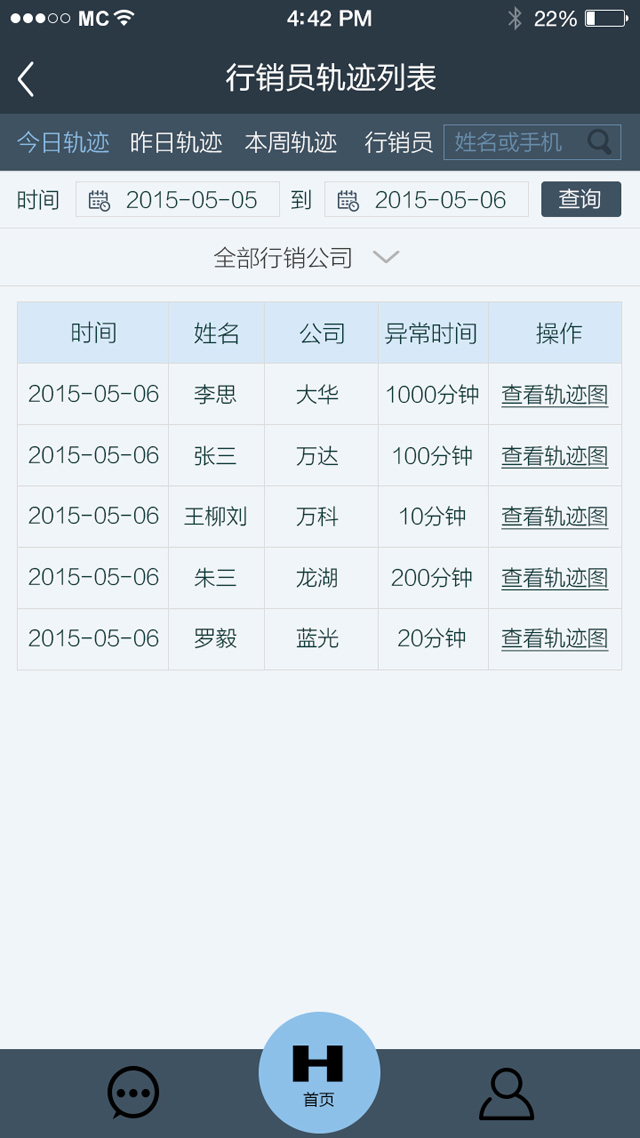Image resolution: width=640 pixels, height=1138 pixels.
Task: Expand the 全部行销公司 dropdown
Action: pyautogui.click(x=306, y=258)
